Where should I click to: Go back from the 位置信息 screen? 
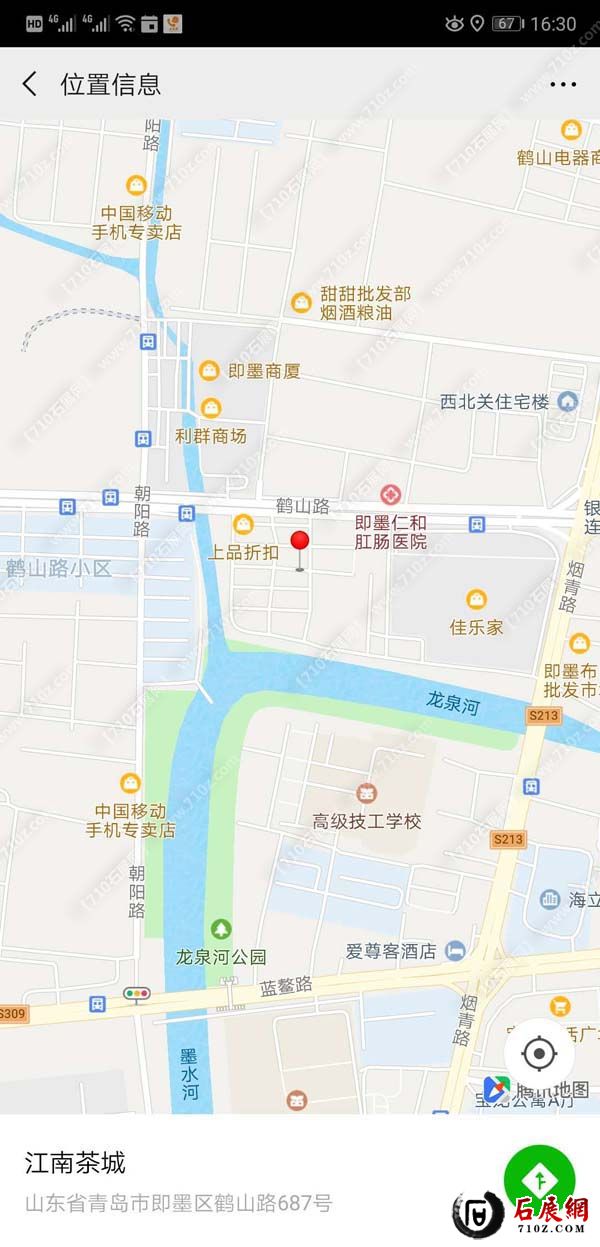point(30,84)
